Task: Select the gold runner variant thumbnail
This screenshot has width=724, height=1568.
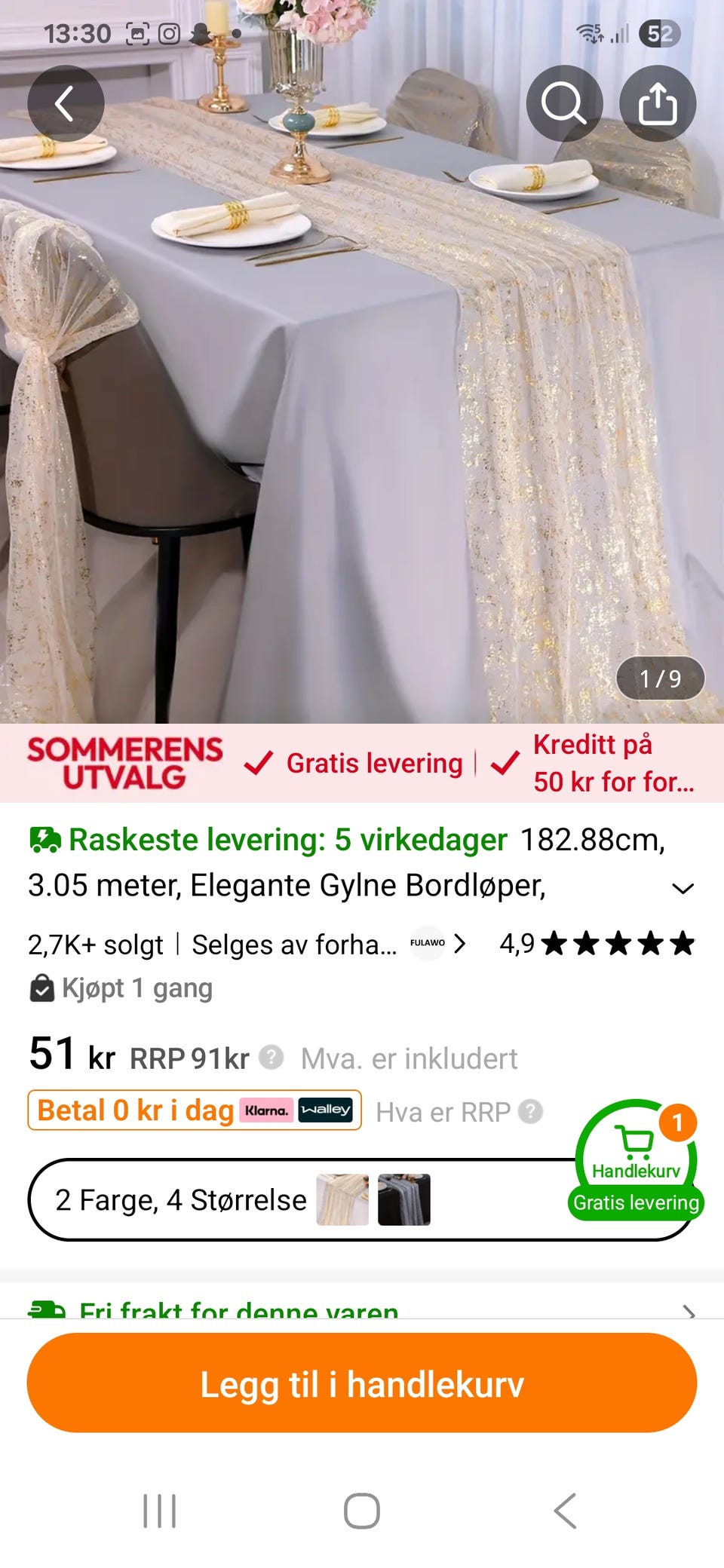Action: [x=342, y=1200]
